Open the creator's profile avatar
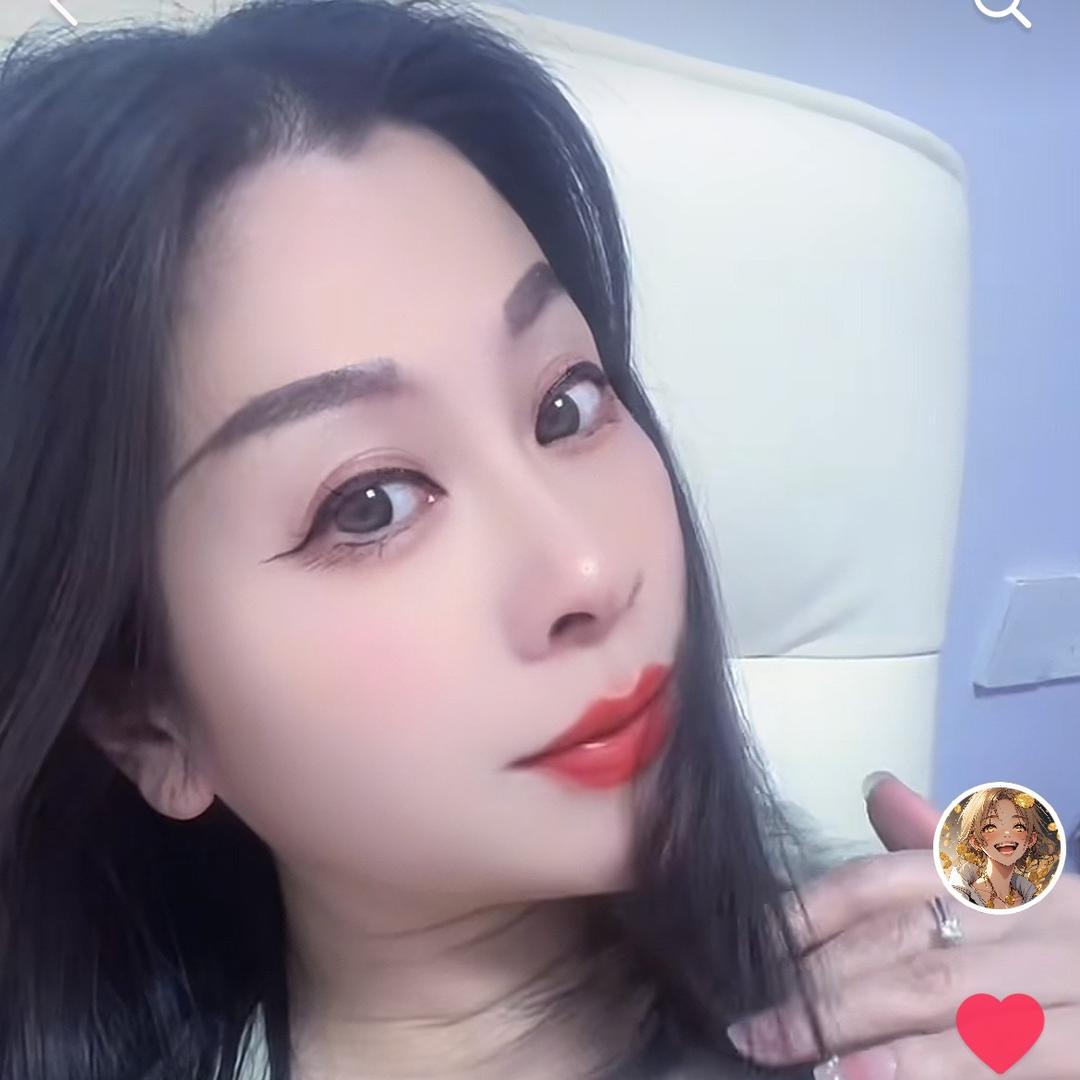The width and height of the screenshot is (1080, 1080). [x=999, y=848]
